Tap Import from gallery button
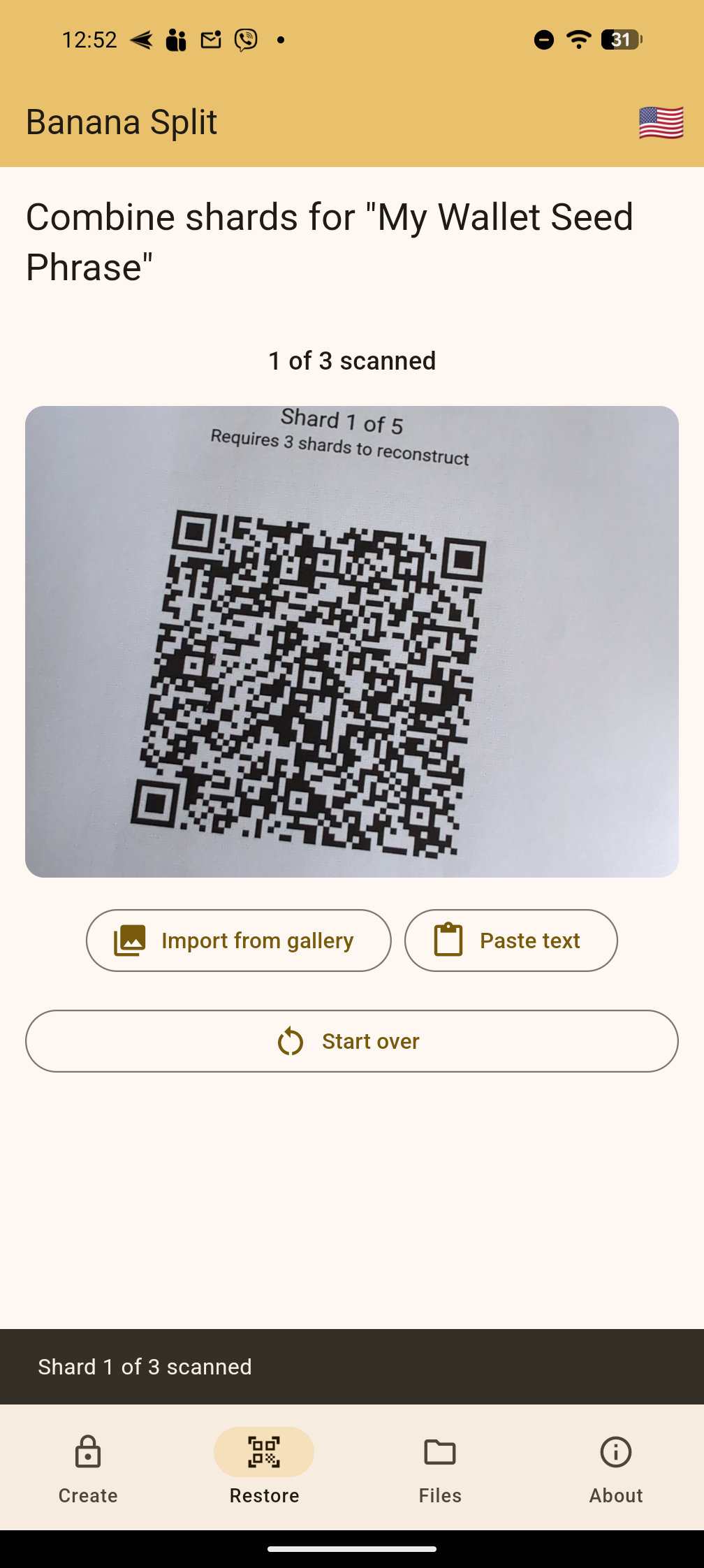This screenshot has height=1568, width=704. pos(238,941)
